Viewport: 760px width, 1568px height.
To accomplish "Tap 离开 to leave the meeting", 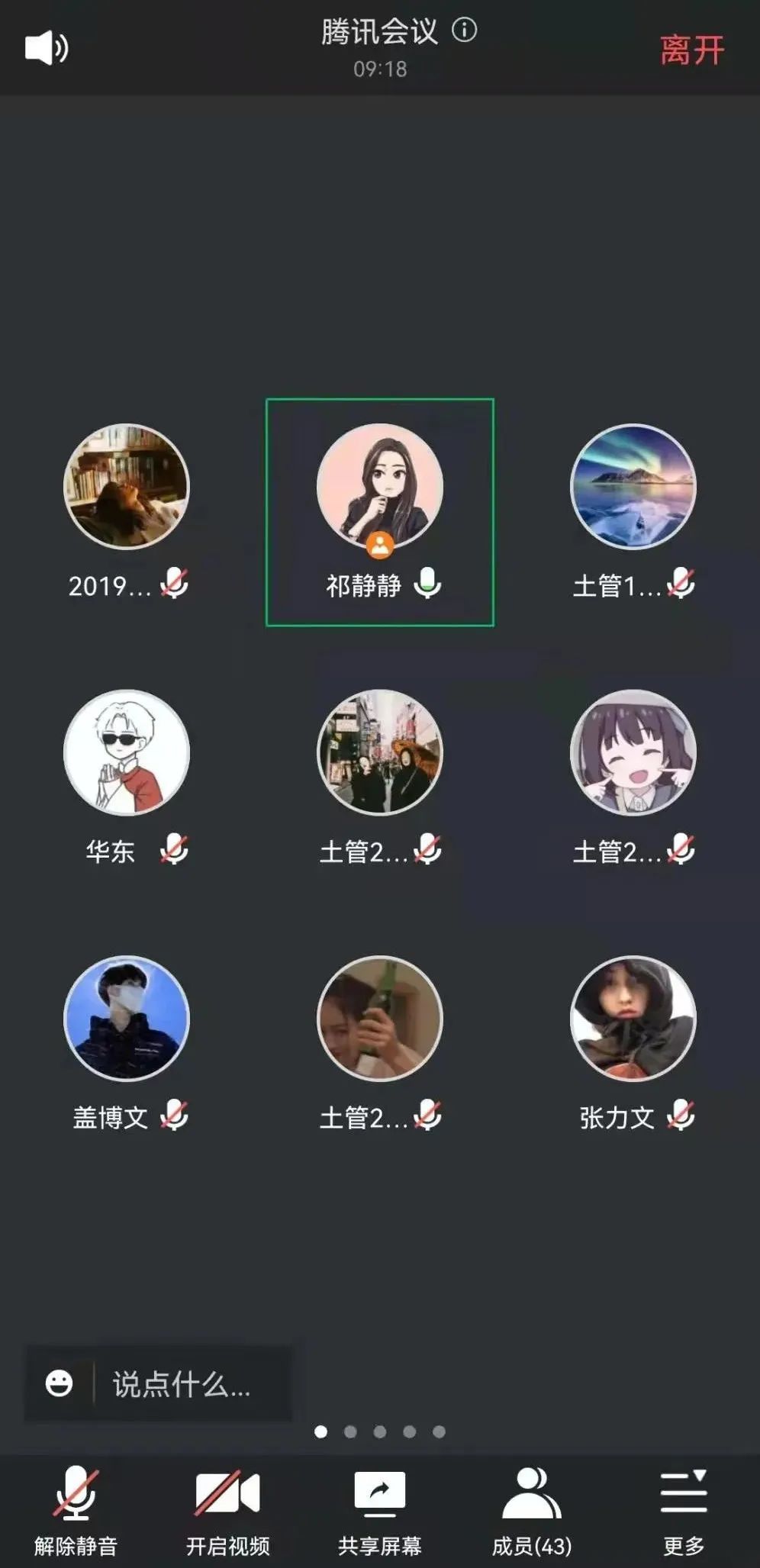I will [691, 50].
